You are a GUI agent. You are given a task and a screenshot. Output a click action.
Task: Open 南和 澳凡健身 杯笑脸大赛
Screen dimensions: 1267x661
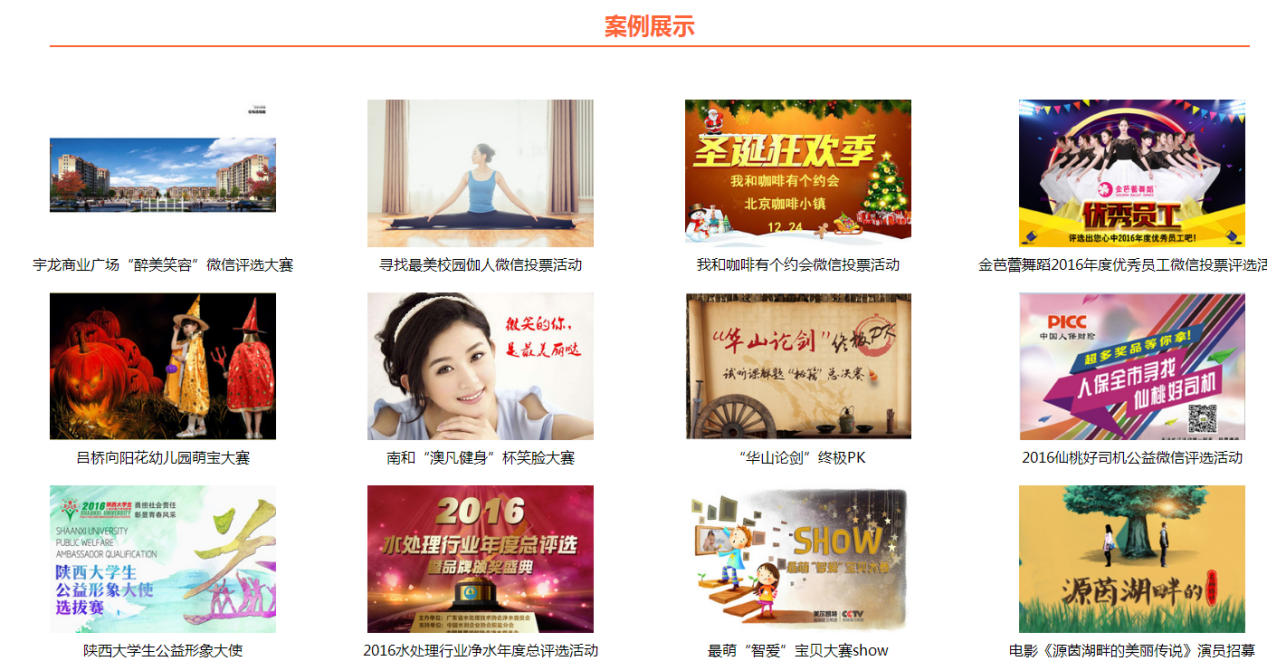pos(480,366)
